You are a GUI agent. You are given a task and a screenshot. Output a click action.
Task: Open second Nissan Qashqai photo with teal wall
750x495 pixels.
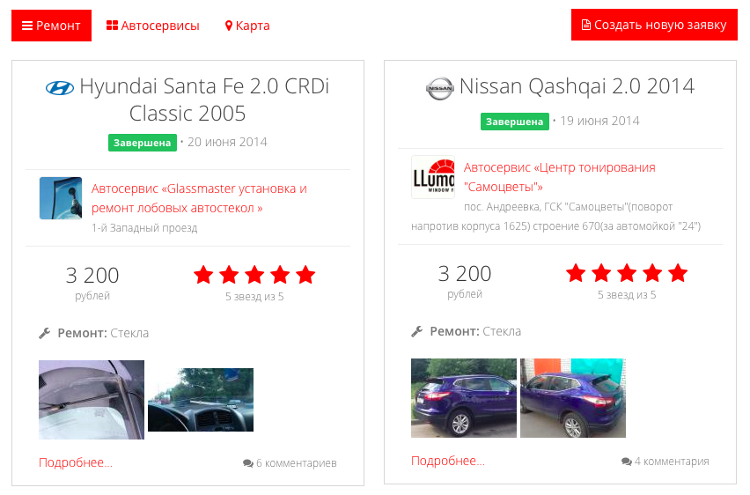[x=572, y=398]
